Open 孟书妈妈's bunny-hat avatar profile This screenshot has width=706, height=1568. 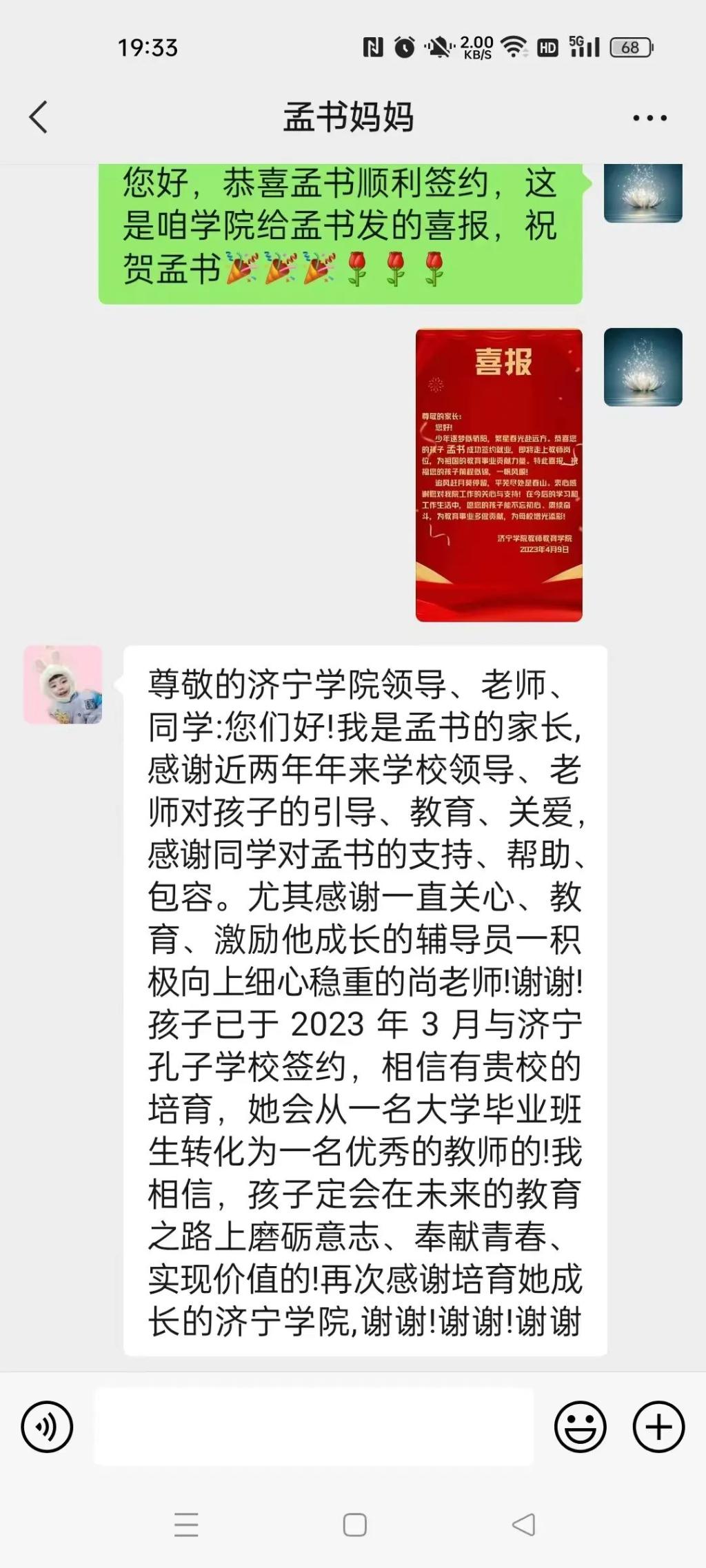pyautogui.click(x=63, y=684)
